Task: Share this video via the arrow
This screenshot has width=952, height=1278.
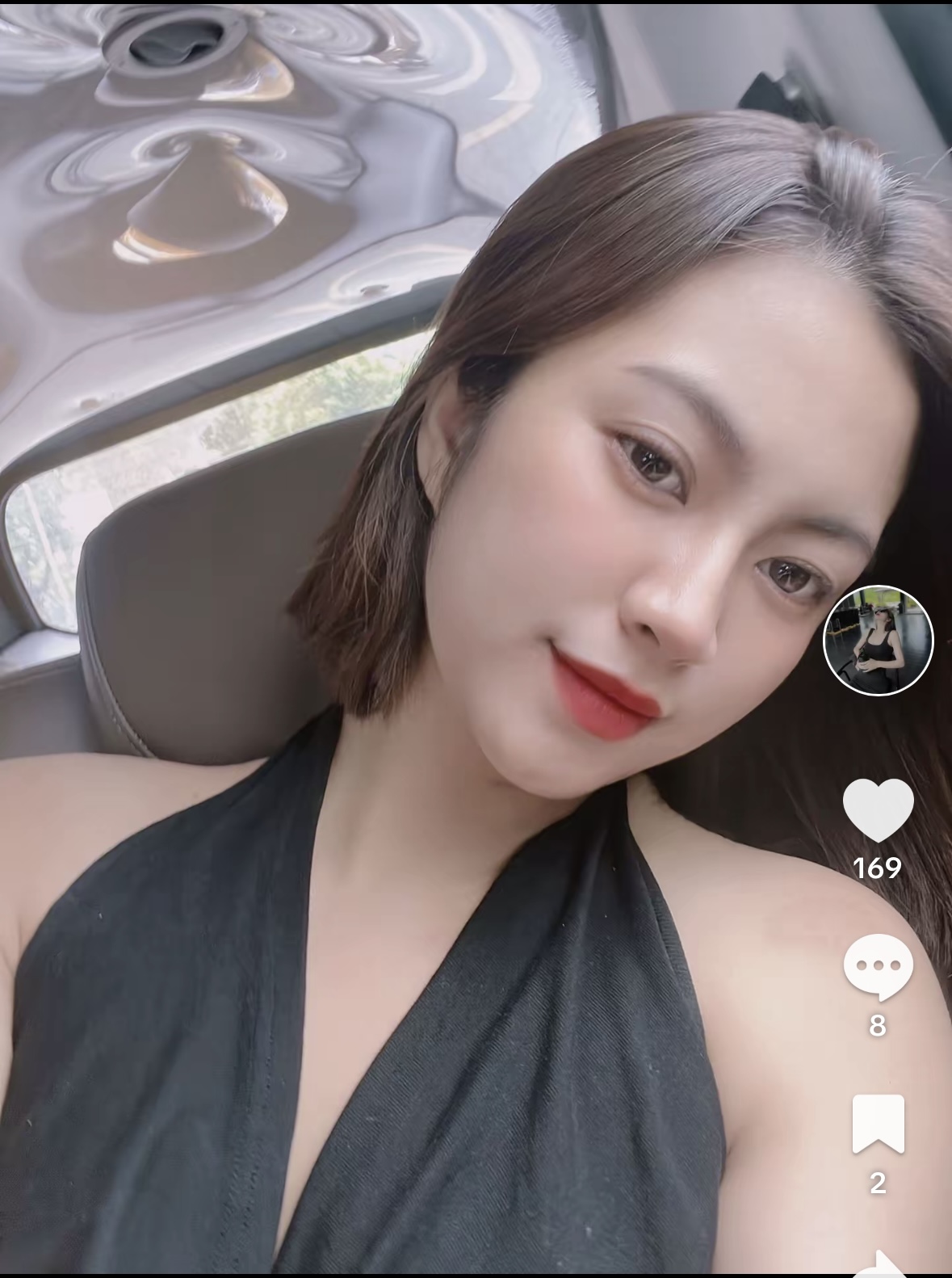Action: [882, 1264]
